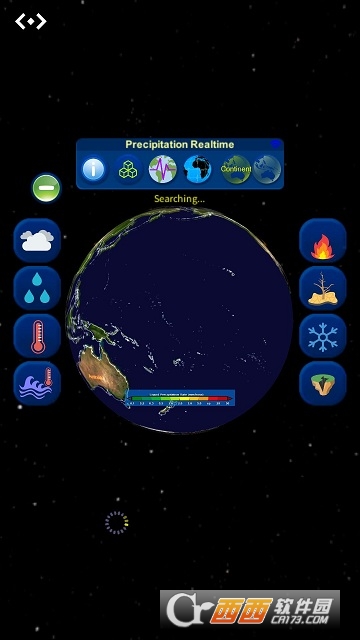Open the drought dead-tree layer
The width and height of the screenshot is (360, 640).
pos(322,288)
